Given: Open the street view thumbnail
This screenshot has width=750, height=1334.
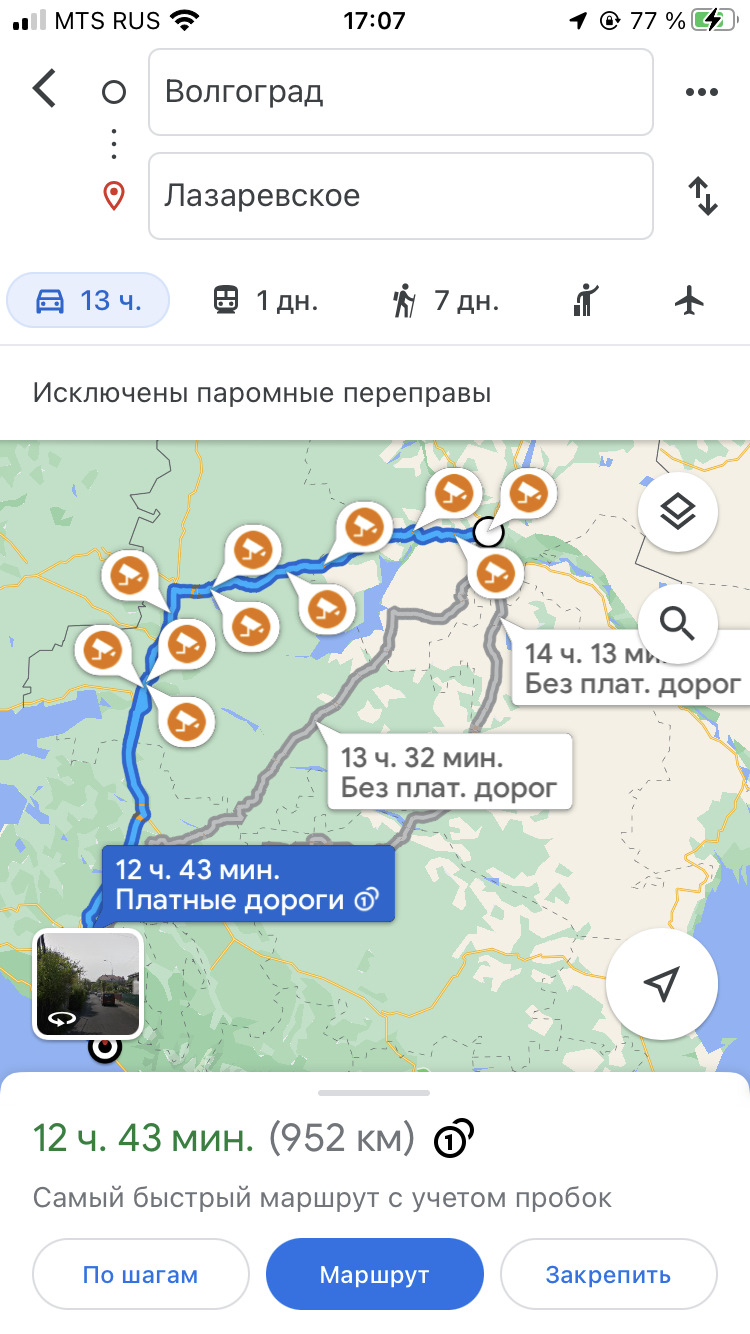Looking at the screenshot, I should [88, 983].
